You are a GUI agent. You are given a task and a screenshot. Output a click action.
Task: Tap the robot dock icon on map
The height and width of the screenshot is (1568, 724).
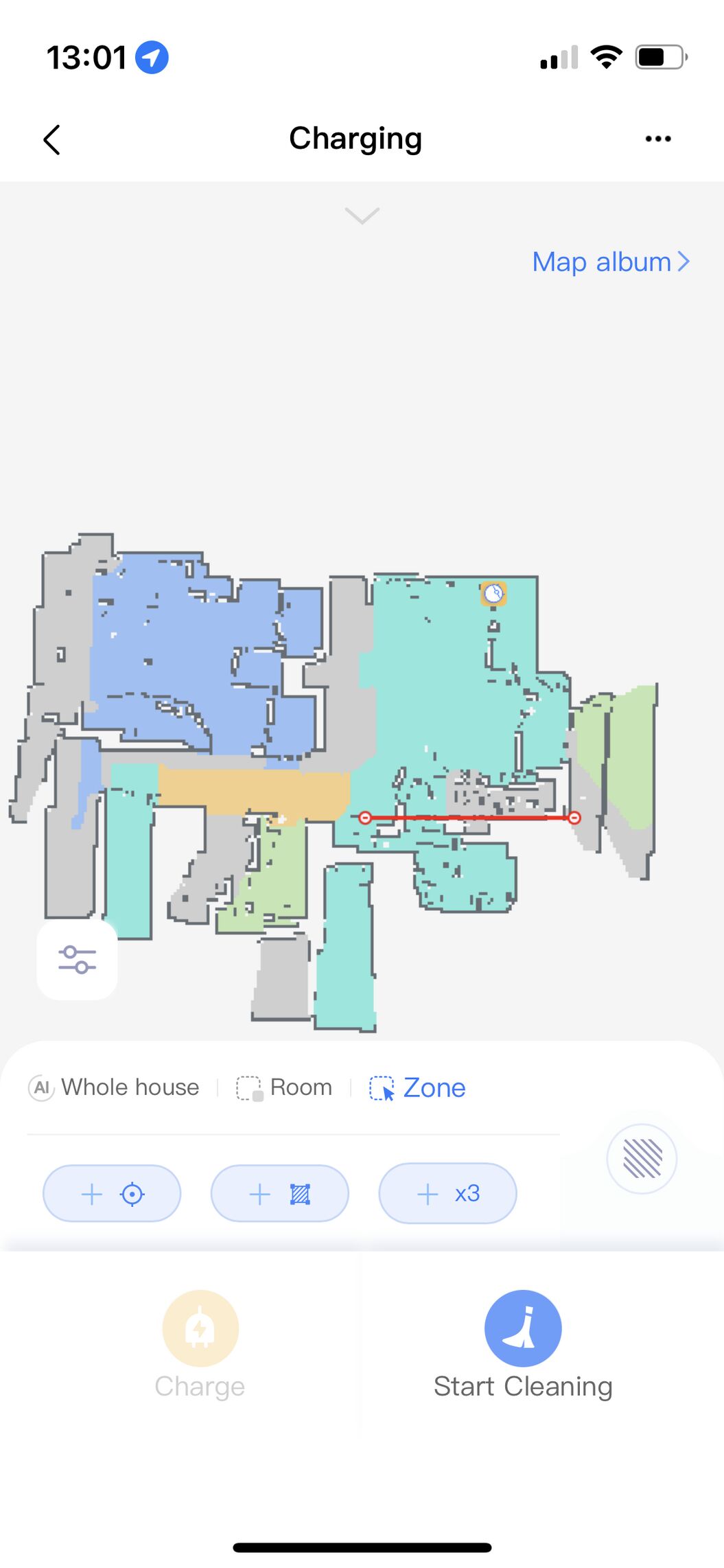[493, 594]
